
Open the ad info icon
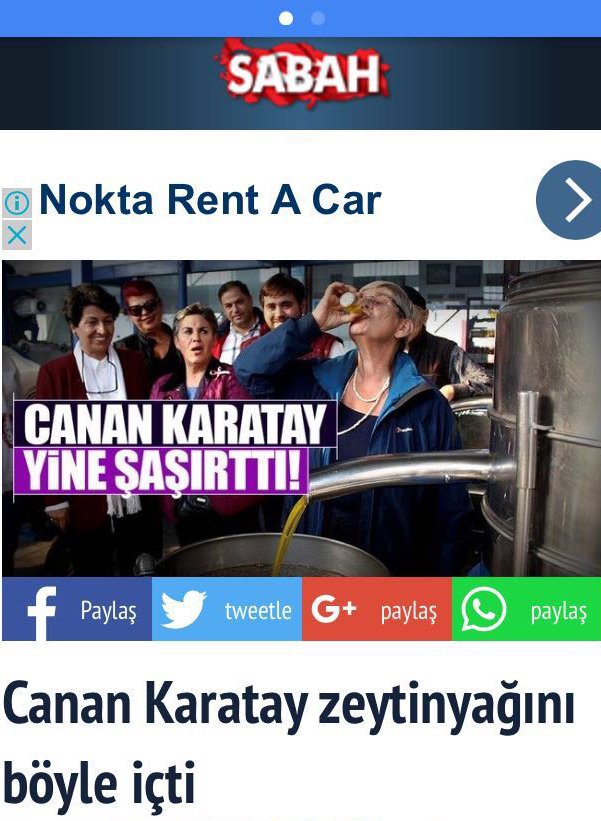click(x=16, y=203)
